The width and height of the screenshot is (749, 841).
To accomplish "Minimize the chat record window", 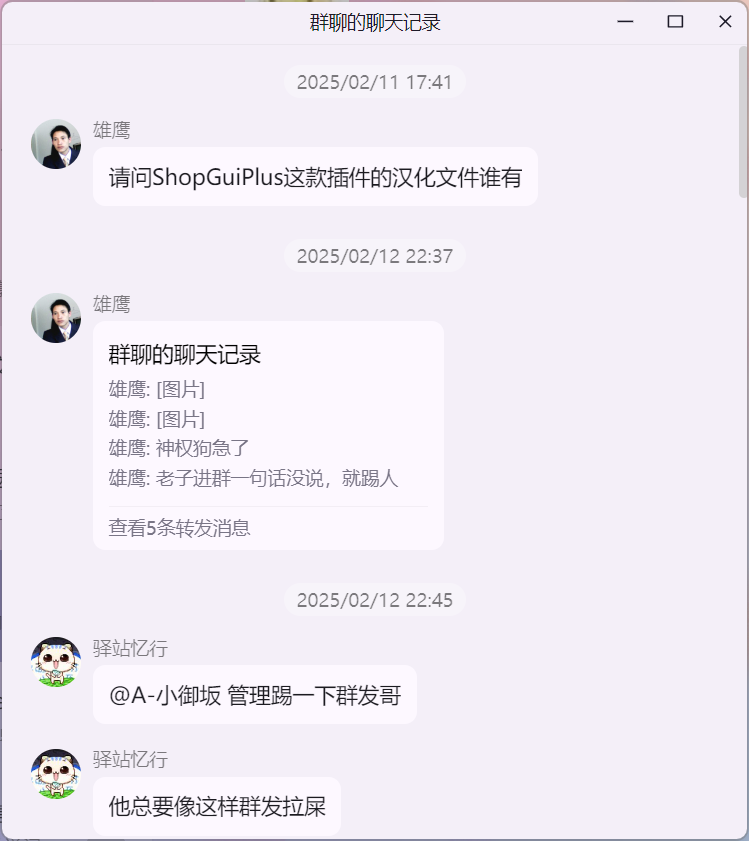I will click(626, 22).
